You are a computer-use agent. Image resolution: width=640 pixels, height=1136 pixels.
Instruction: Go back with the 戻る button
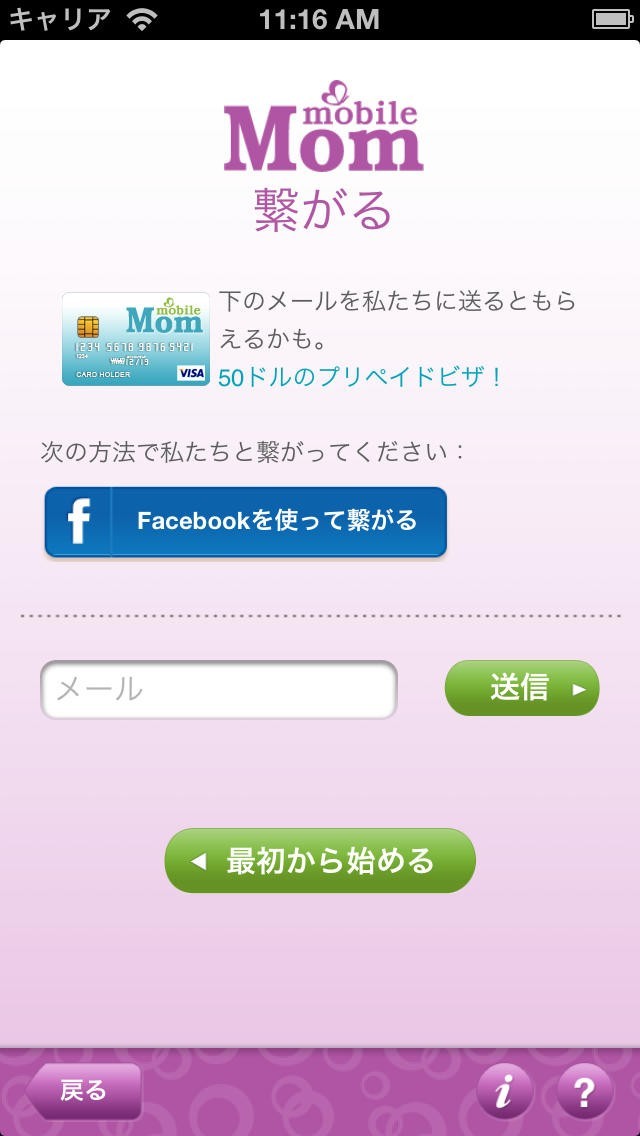coord(84,1091)
